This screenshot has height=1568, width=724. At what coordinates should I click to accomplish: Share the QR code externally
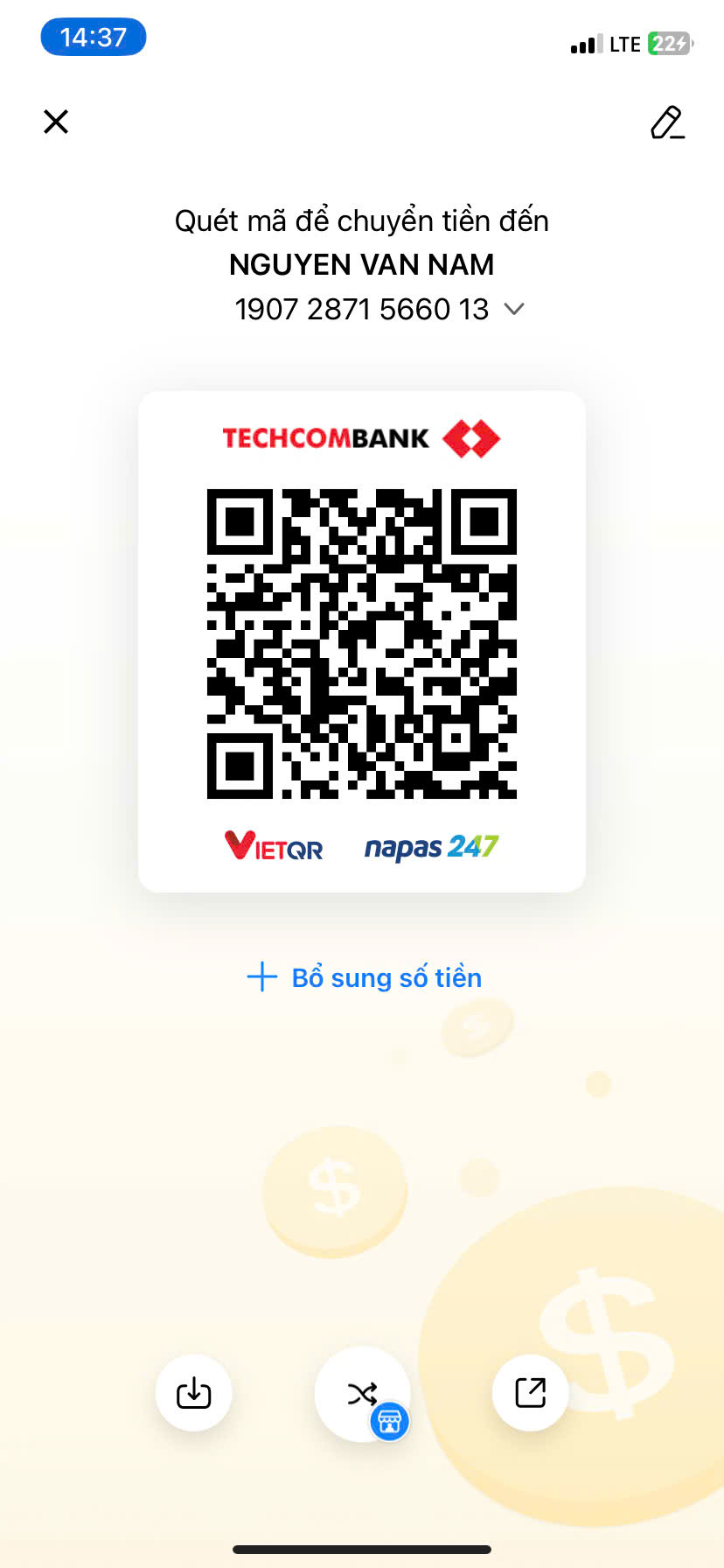530,1392
